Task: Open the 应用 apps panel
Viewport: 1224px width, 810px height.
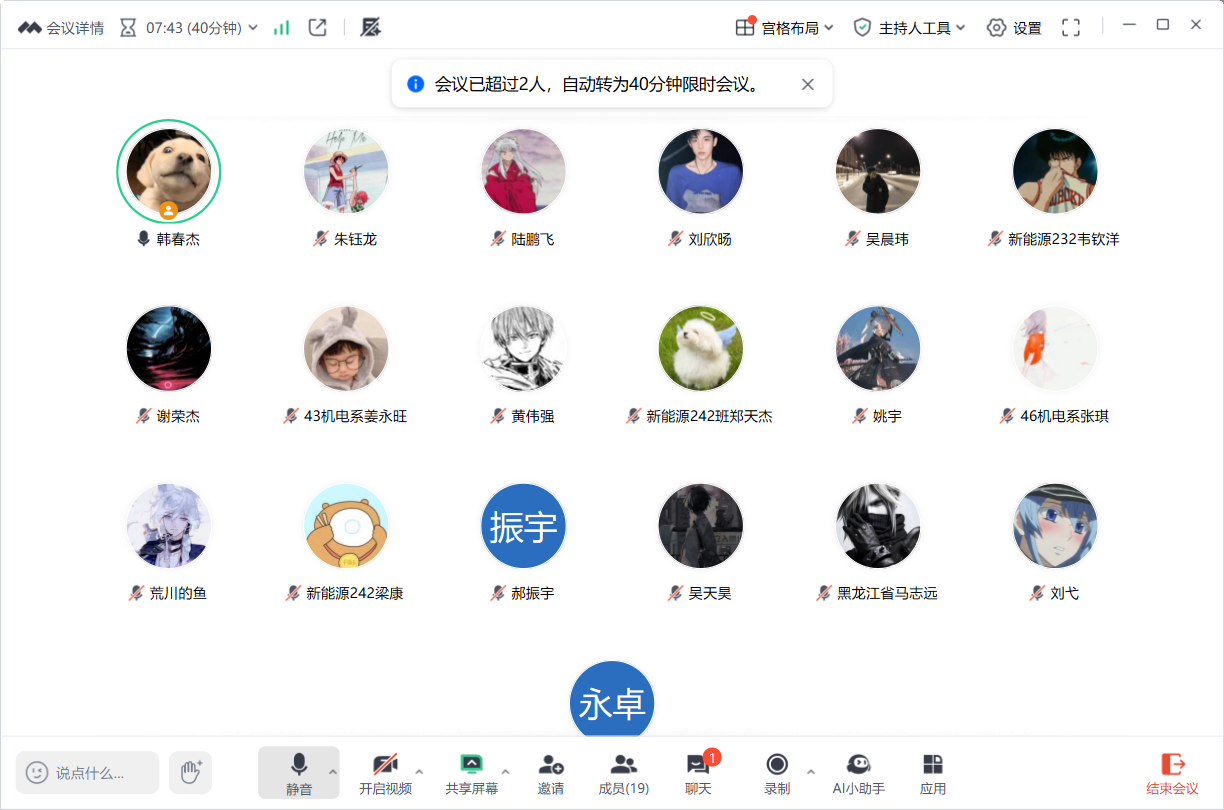Action: [x=932, y=773]
